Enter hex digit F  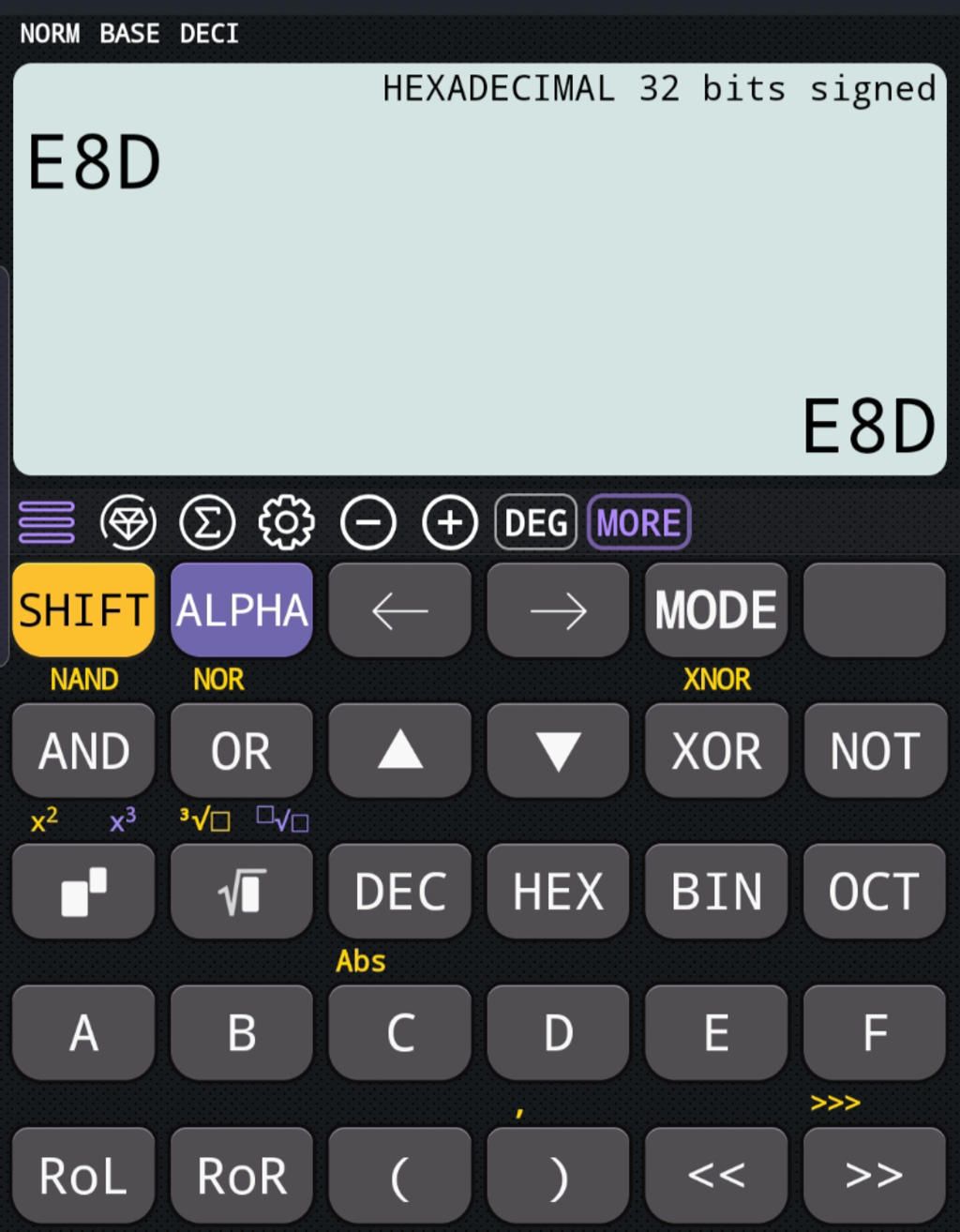[875, 1032]
